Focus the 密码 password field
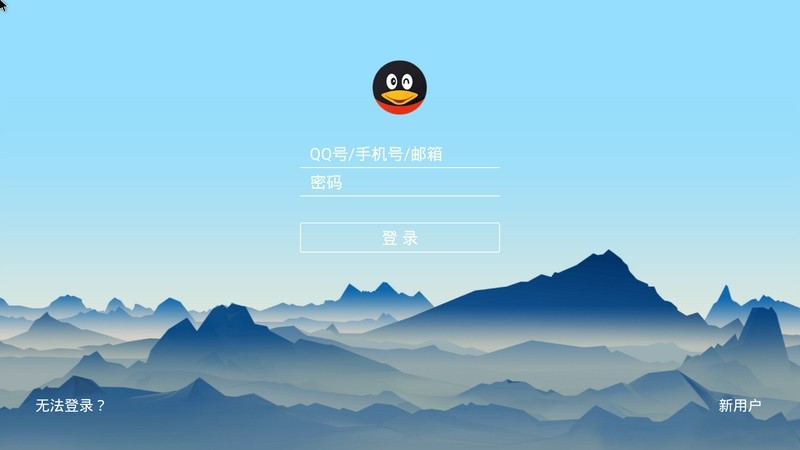 click(399, 183)
